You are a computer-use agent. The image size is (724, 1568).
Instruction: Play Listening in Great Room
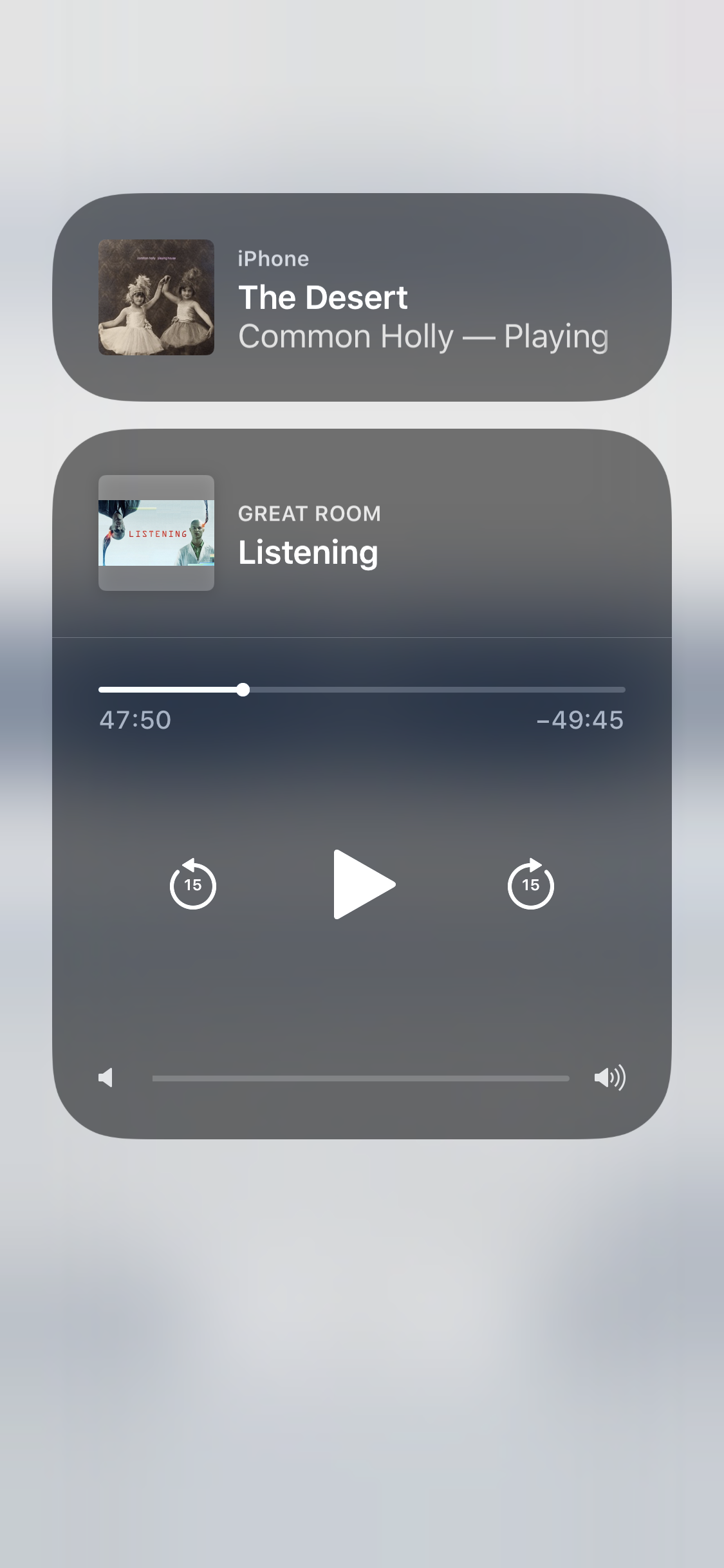[x=363, y=884]
